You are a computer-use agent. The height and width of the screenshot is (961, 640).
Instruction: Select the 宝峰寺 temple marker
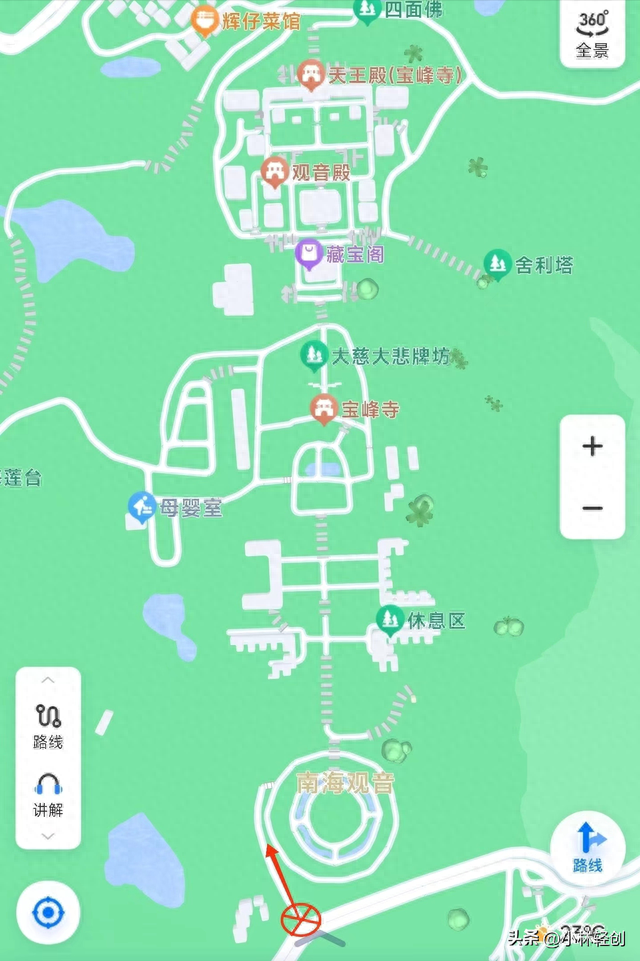tap(323, 408)
